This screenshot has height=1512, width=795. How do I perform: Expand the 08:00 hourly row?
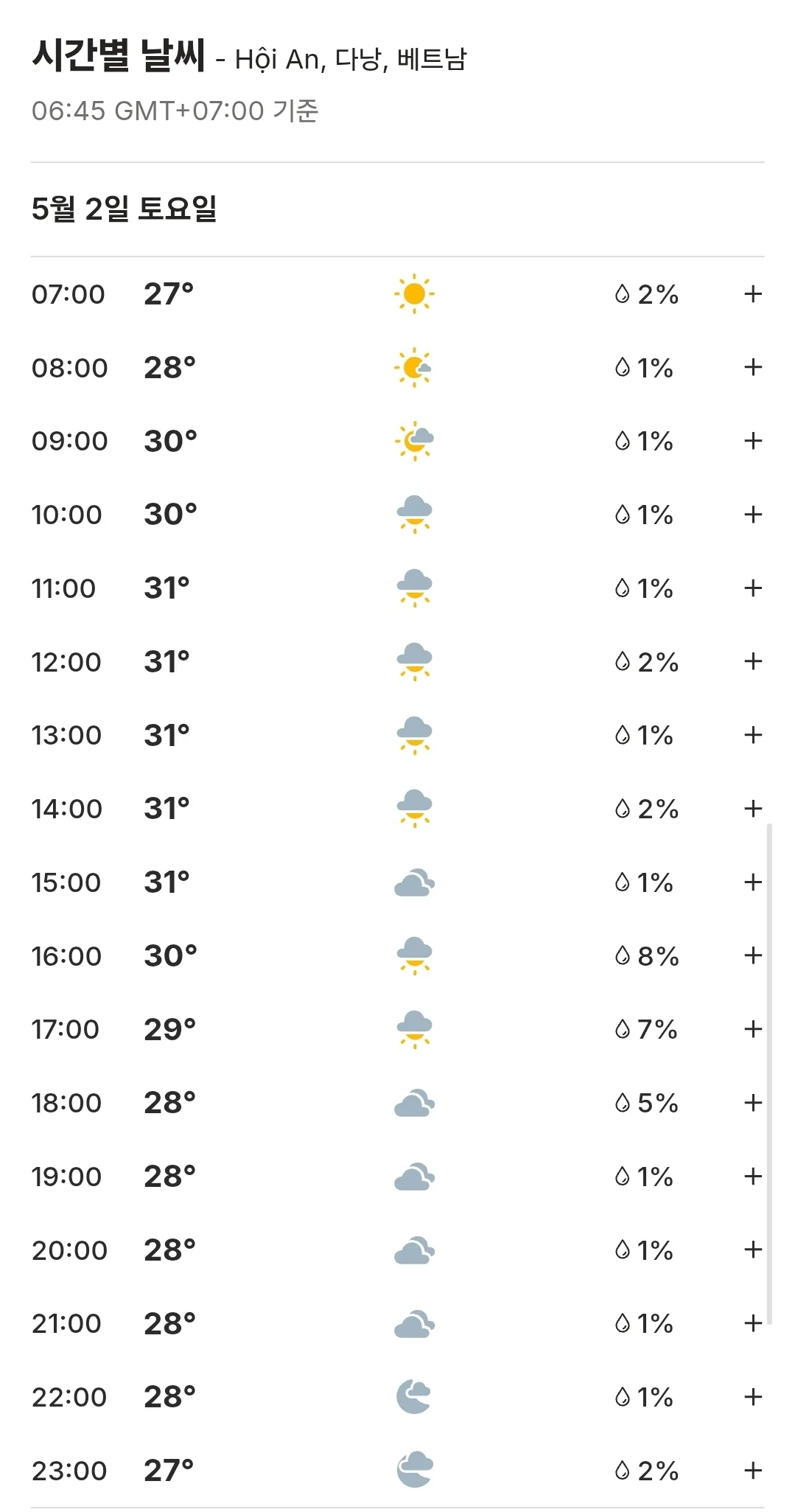coord(752,367)
